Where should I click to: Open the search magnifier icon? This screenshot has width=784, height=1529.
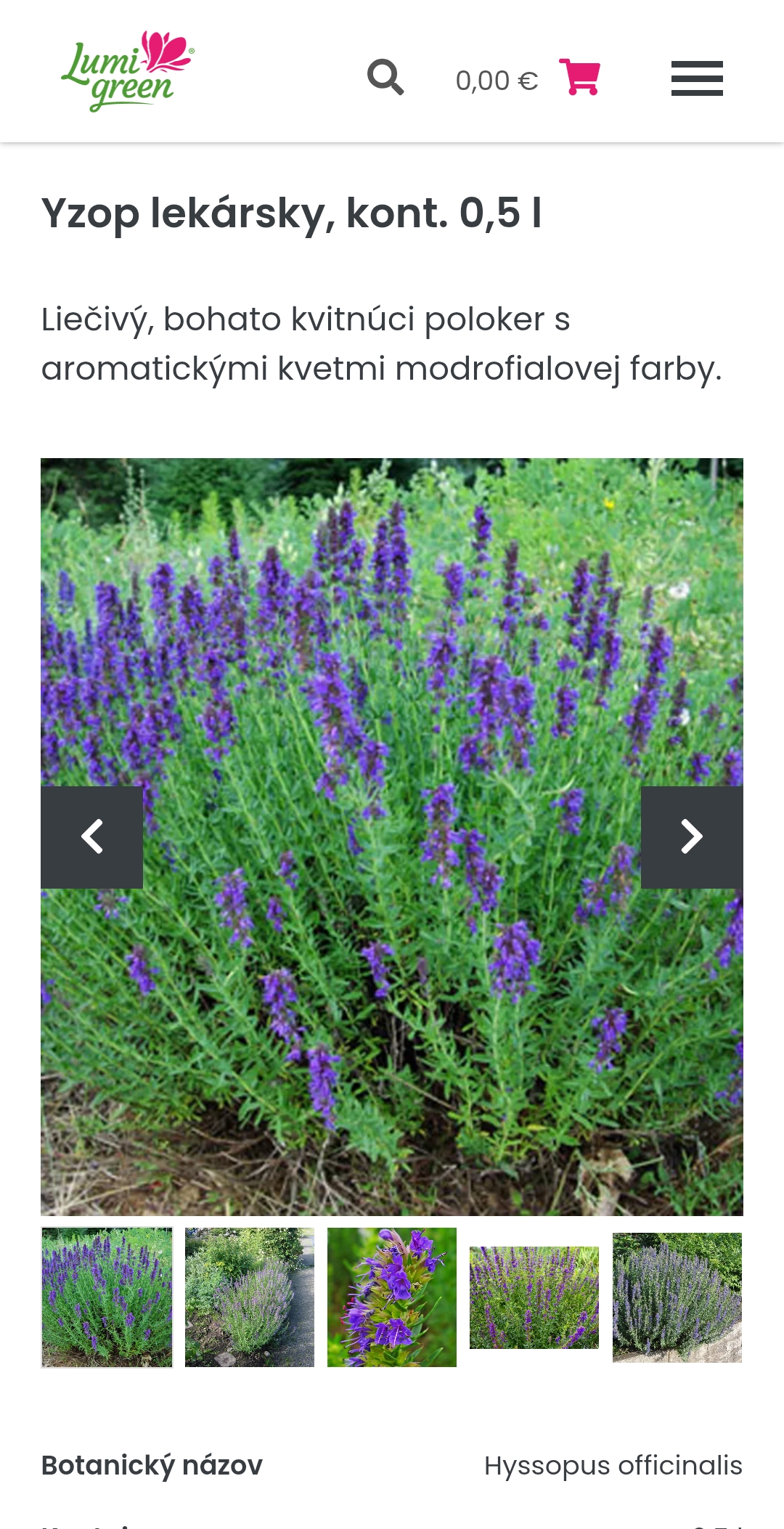[x=385, y=77]
